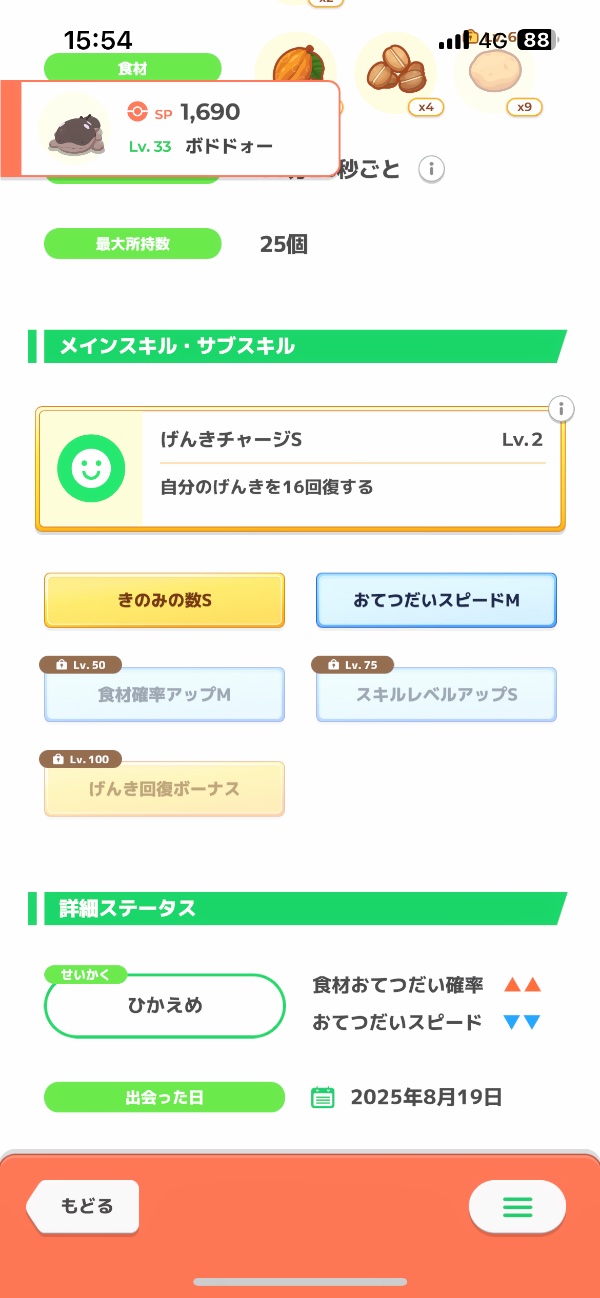Viewport: 600px width, 1298px height.
Task: Tap the locked げんき回復ボーナス skill
Action: tap(165, 789)
